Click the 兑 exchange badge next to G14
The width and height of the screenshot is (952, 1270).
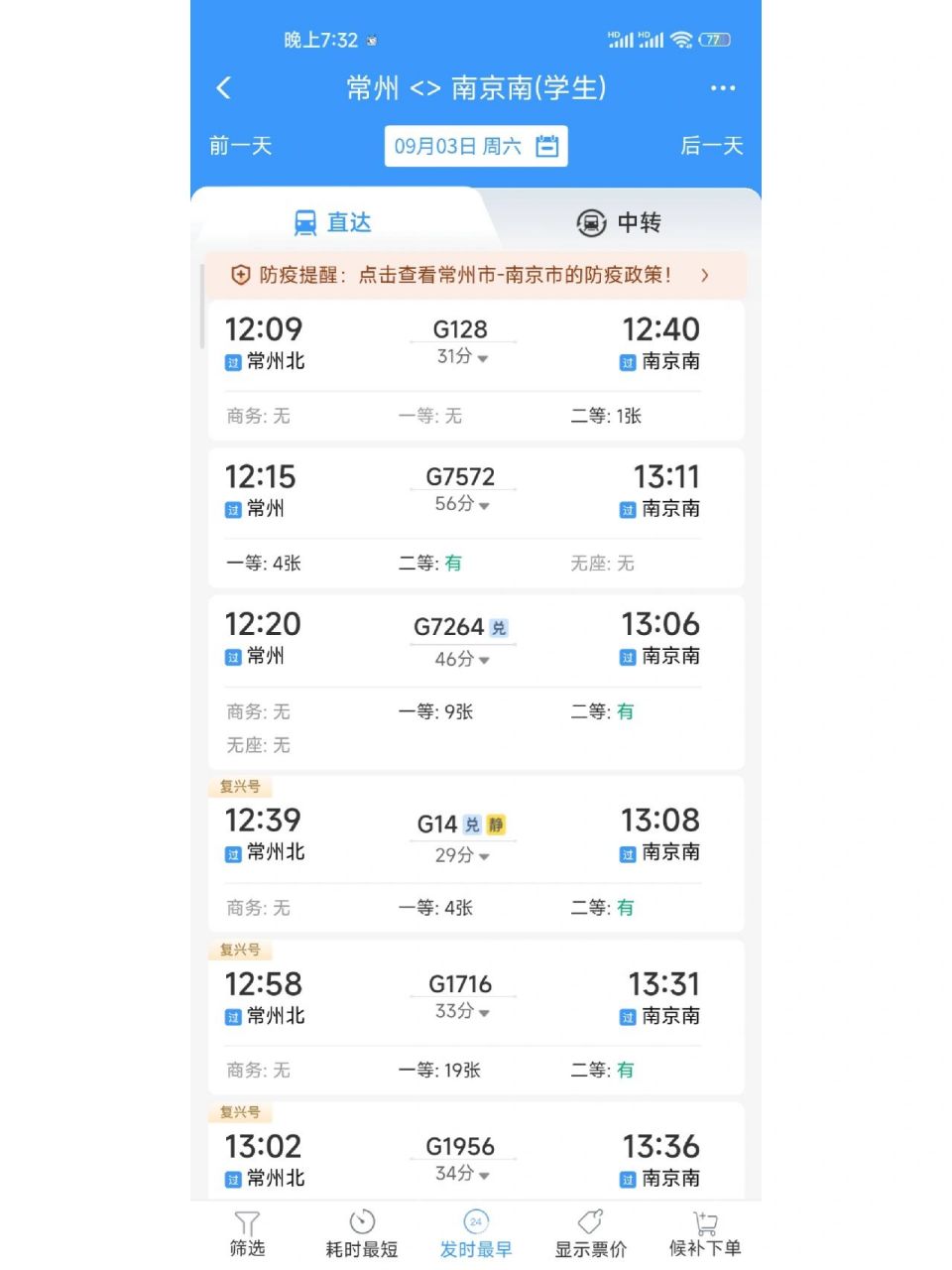click(470, 824)
